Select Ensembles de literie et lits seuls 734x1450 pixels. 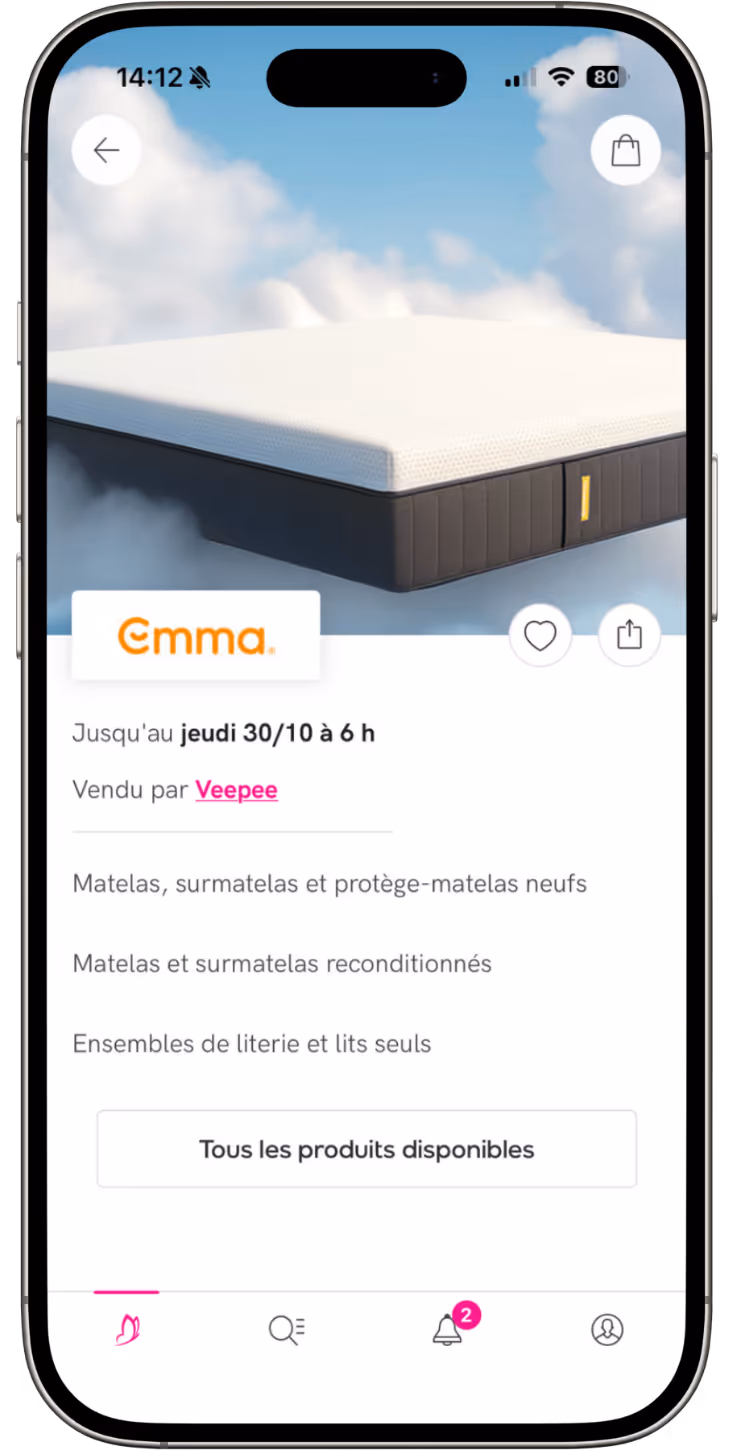click(x=252, y=1044)
